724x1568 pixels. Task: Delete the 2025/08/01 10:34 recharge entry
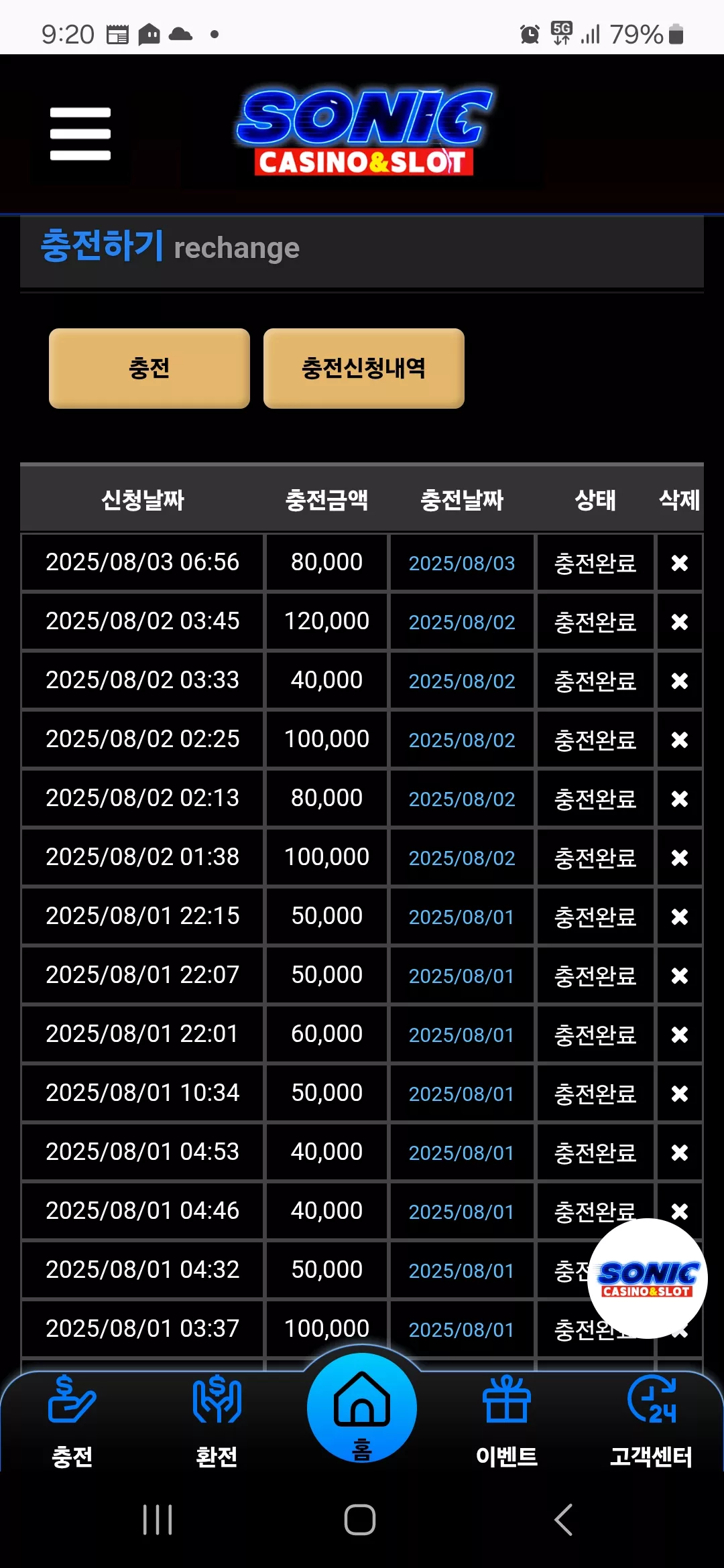click(x=680, y=1094)
